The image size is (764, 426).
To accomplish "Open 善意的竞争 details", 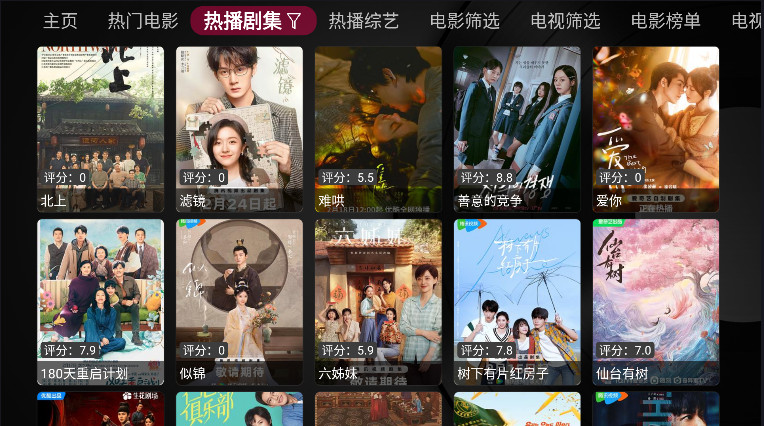I will tap(516, 129).
